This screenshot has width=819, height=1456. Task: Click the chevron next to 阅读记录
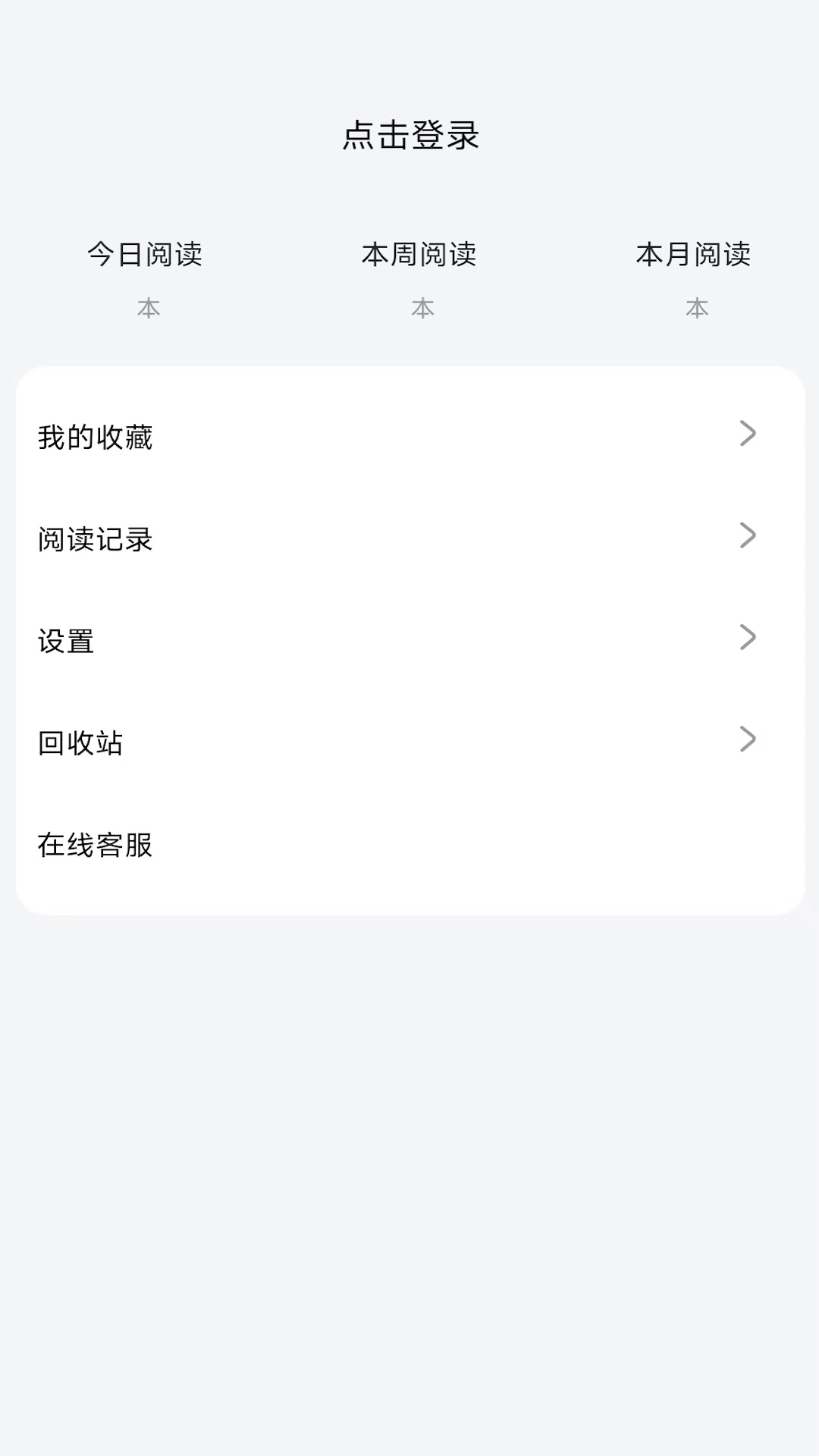pos(748,536)
